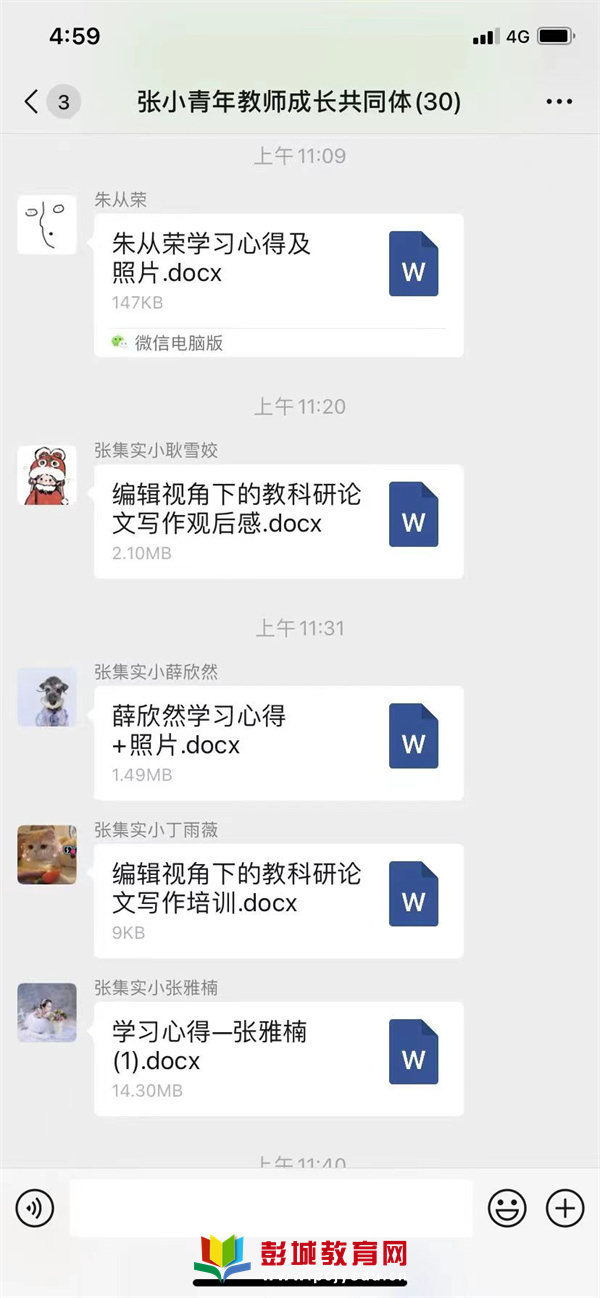This screenshot has height=1298, width=600.
Task: View 张集实小薛欣然's profile avatar
Action: point(47,697)
